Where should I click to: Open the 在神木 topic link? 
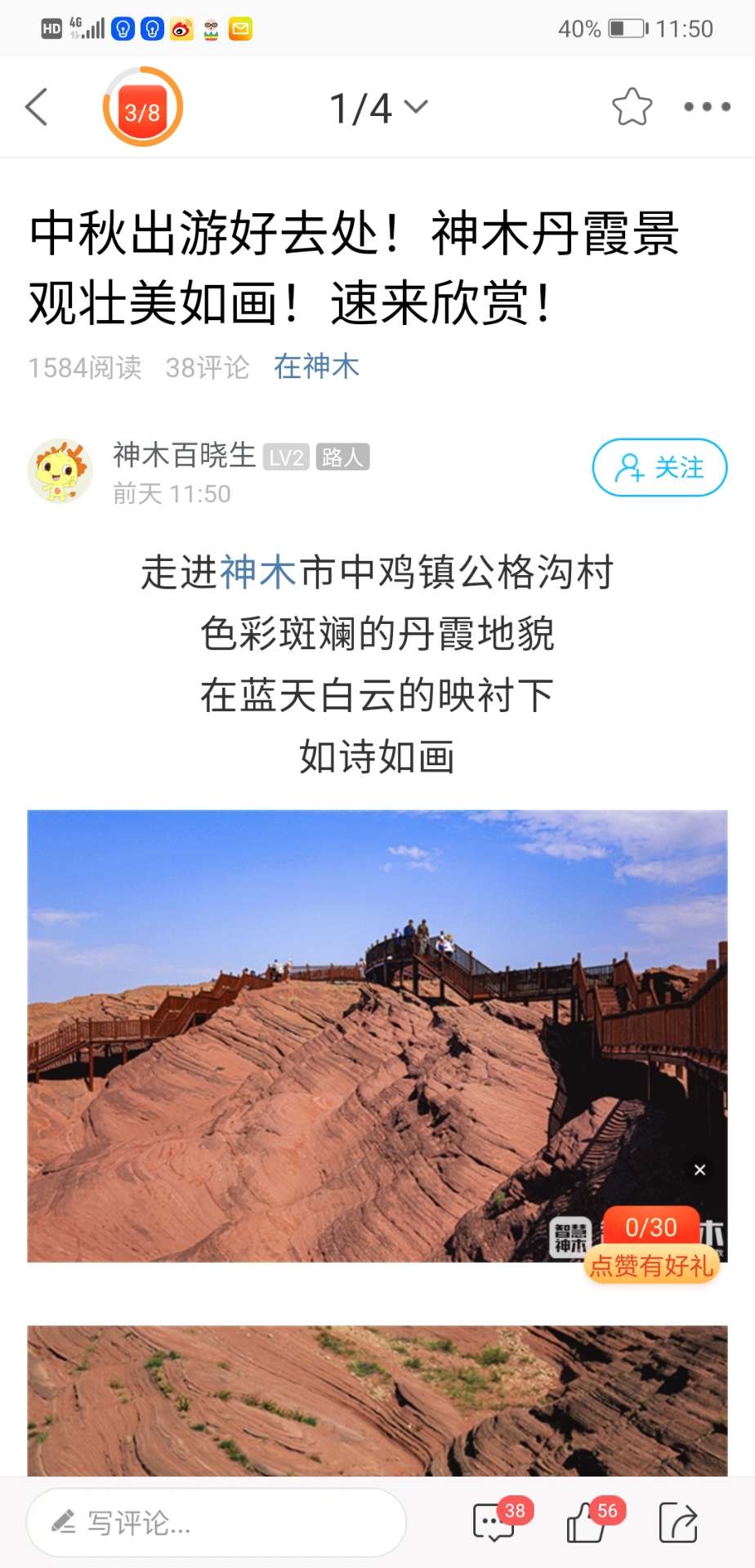tap(316, 367)
